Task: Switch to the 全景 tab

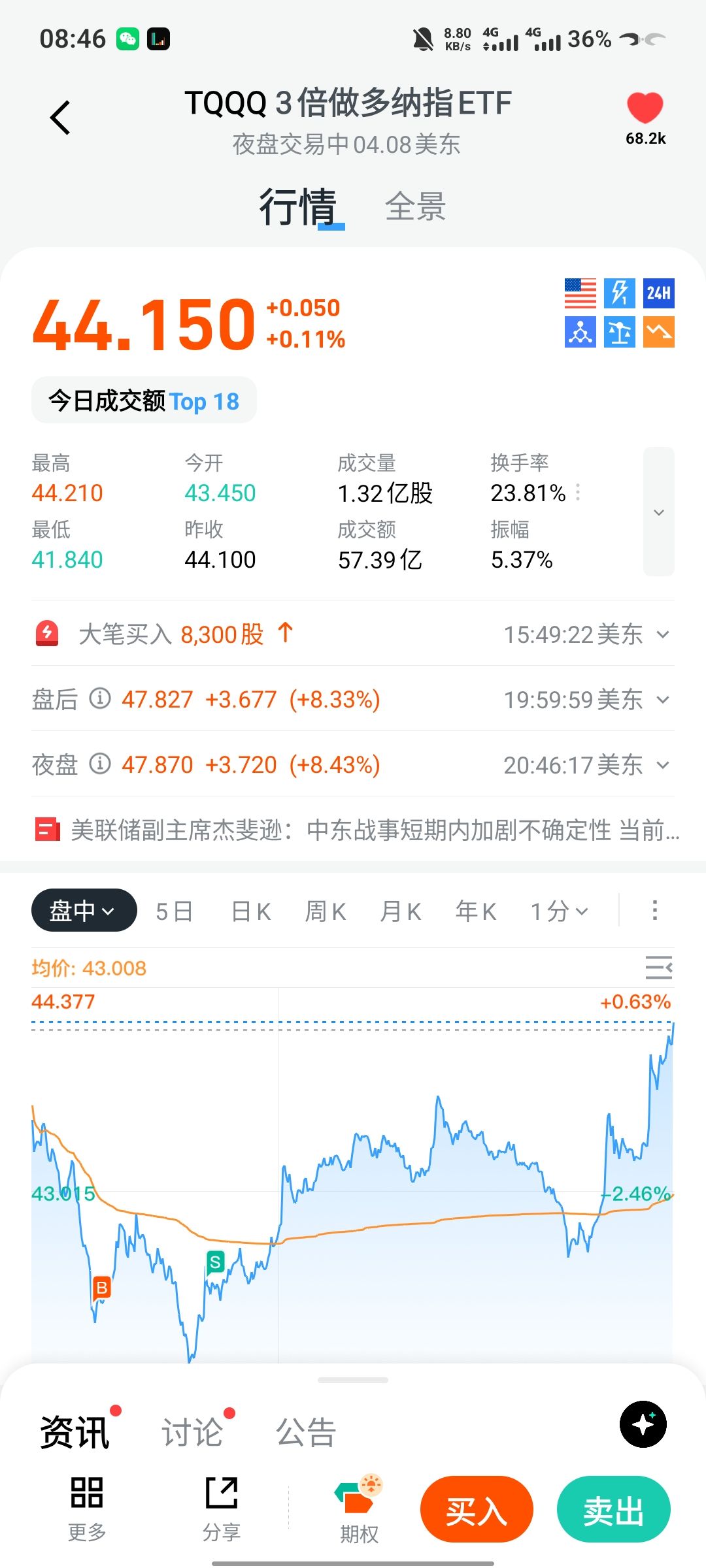Action: [x=415, y=207]
